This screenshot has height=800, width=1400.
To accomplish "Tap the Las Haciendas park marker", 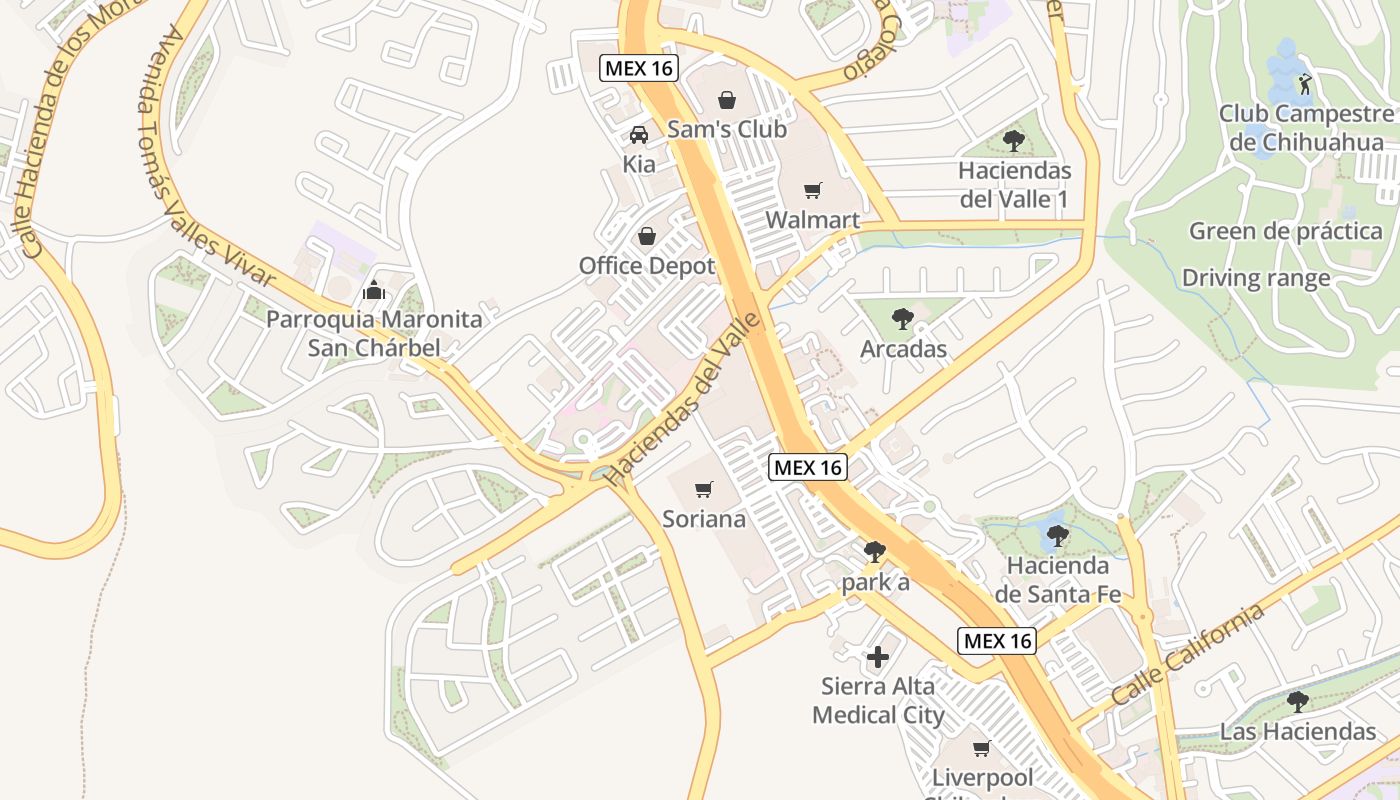I will (1298, 702).
